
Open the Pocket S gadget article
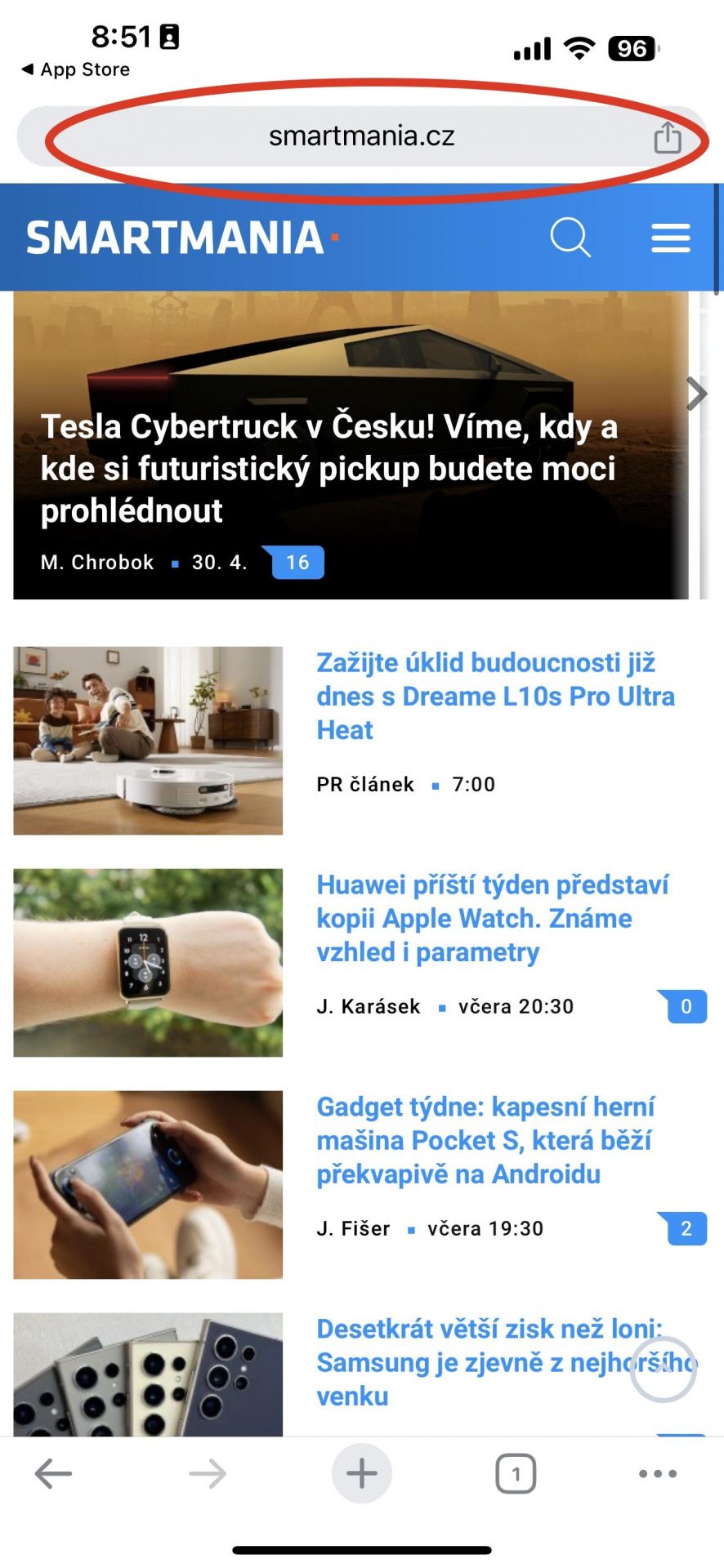pos(485,1140)
